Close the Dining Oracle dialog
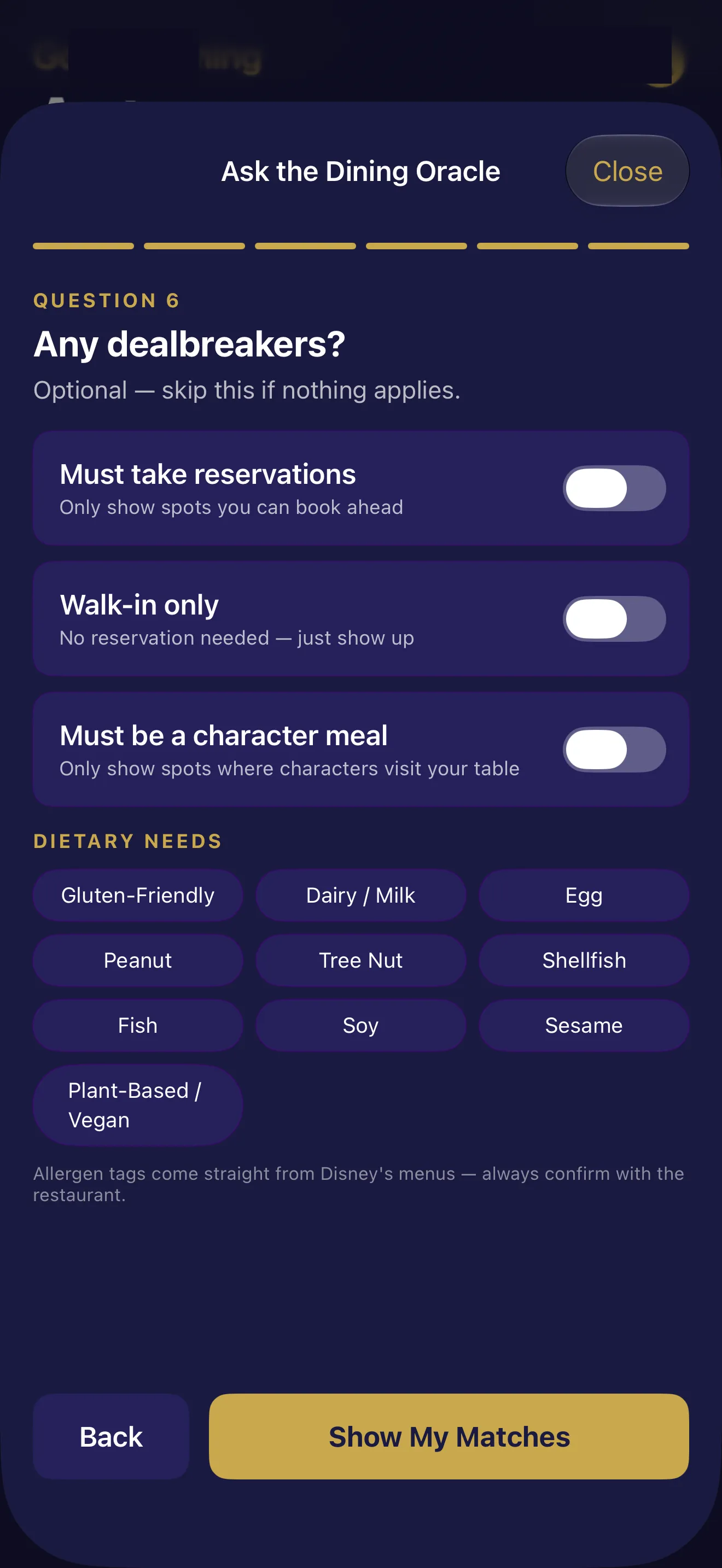This screenshot has width=722, height=1568. click(627, 171)
